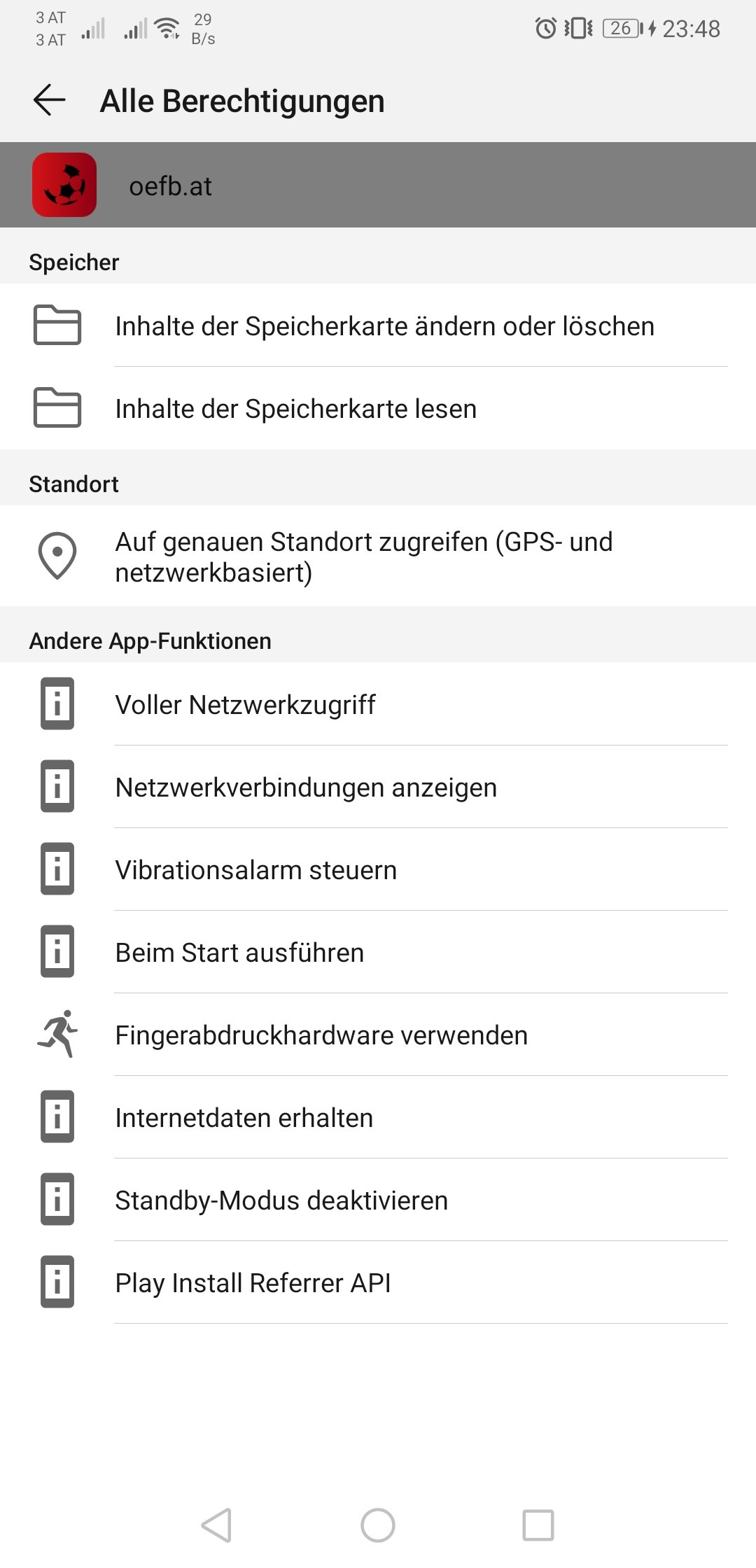Image resolution: width=756 pixels, height=1568 pixels.
Task: Select 'Internetdaten erhalten'
Action: pos(378,1117)
